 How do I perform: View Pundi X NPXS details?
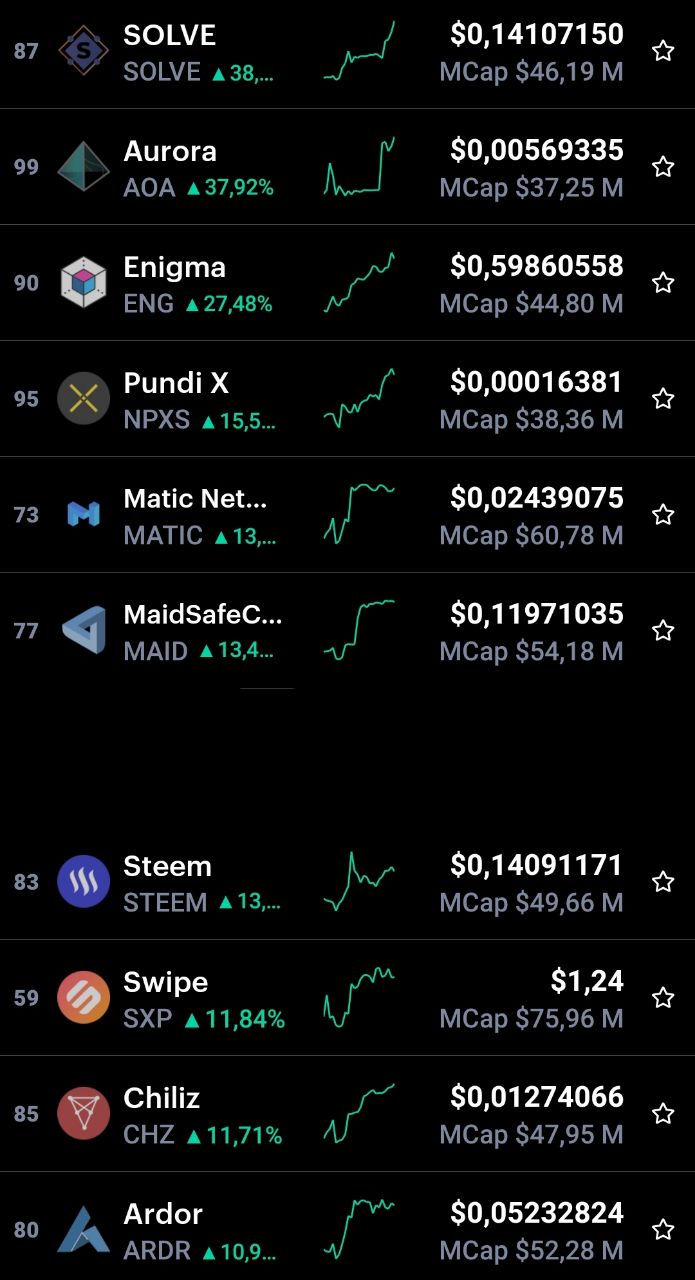coord(347,399)
